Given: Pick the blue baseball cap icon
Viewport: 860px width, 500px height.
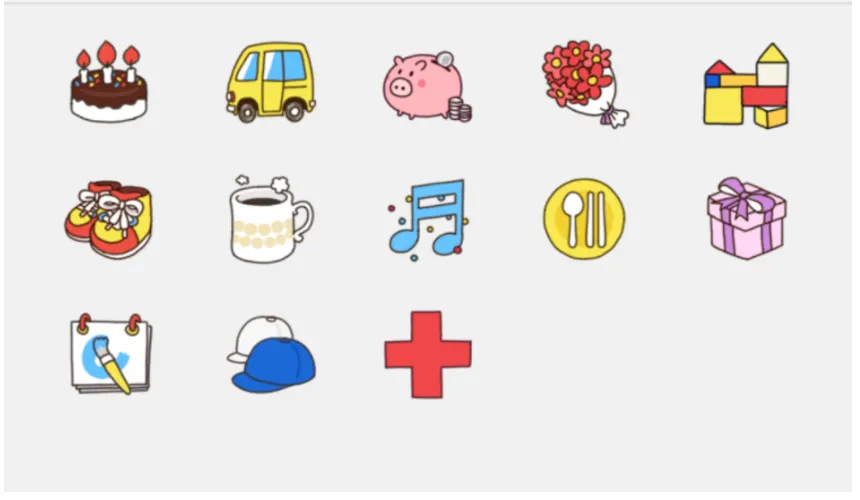Looking at the screenshot, I should click(270, 355).
